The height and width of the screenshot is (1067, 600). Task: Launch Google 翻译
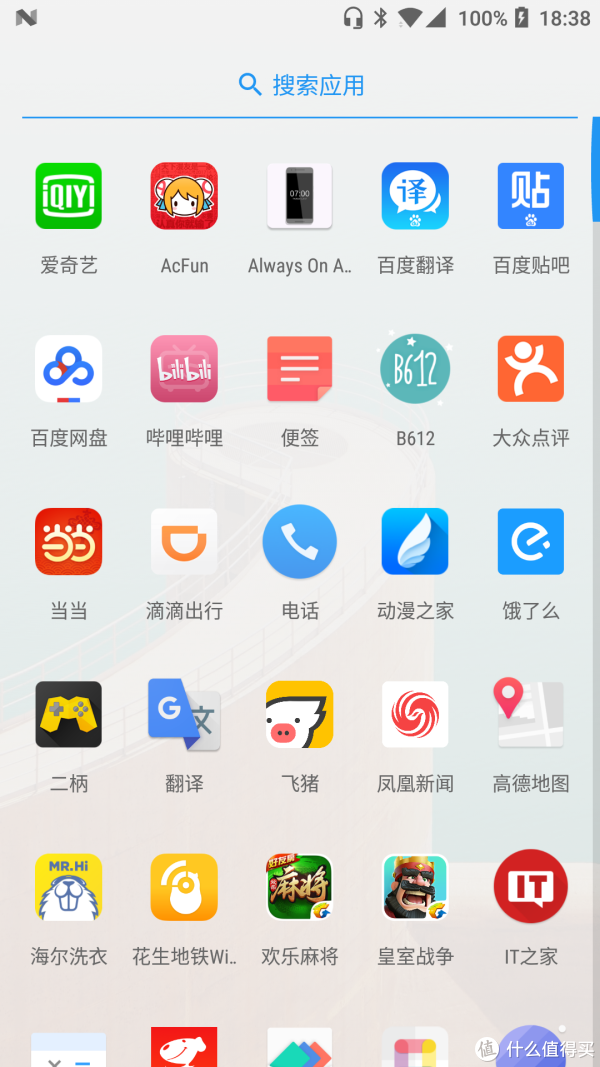(x=184, y=714)
